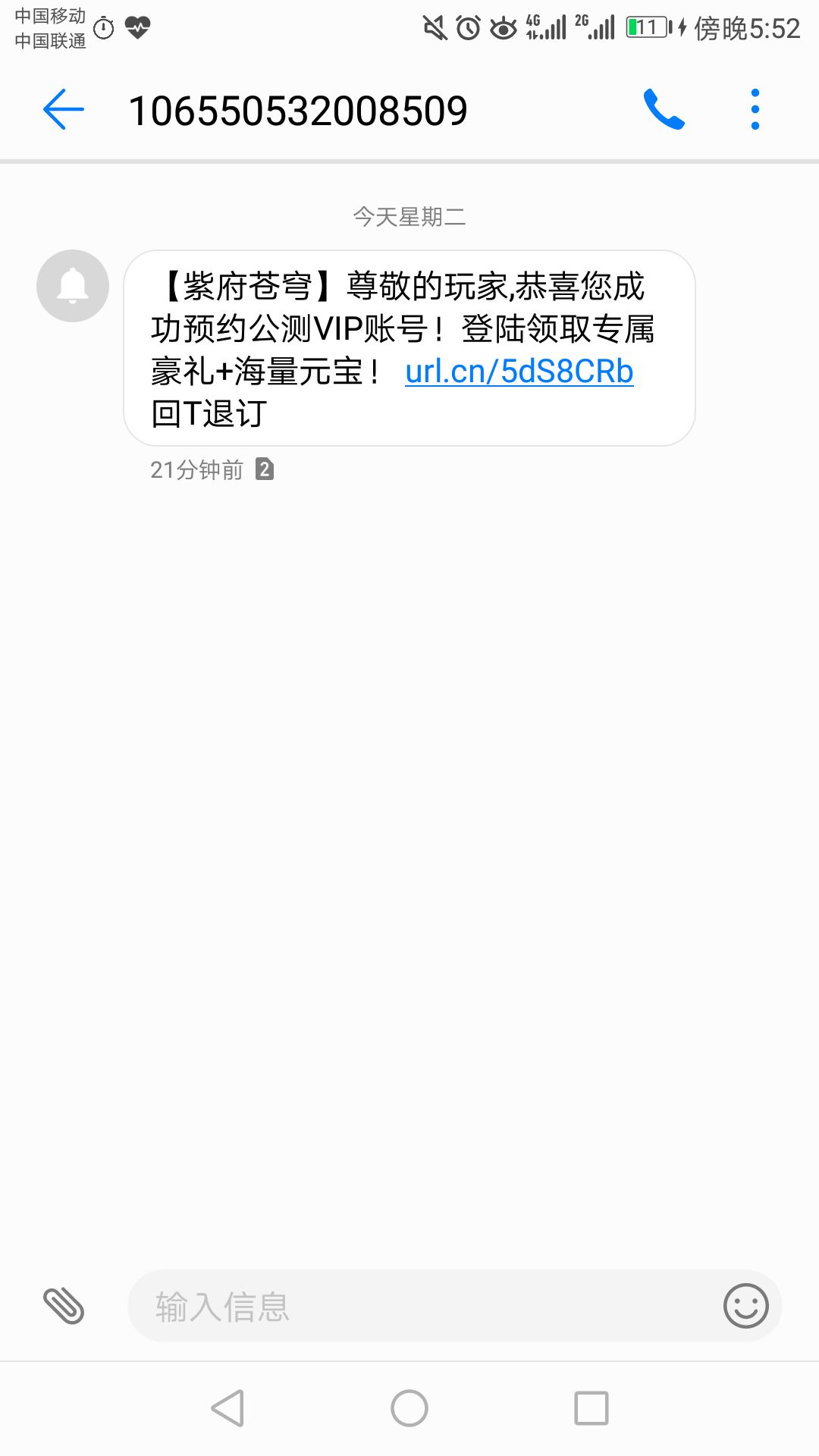Open the three-dot overflow menu
Viewport: 819px width, 1456px height.
click(755, 109)
